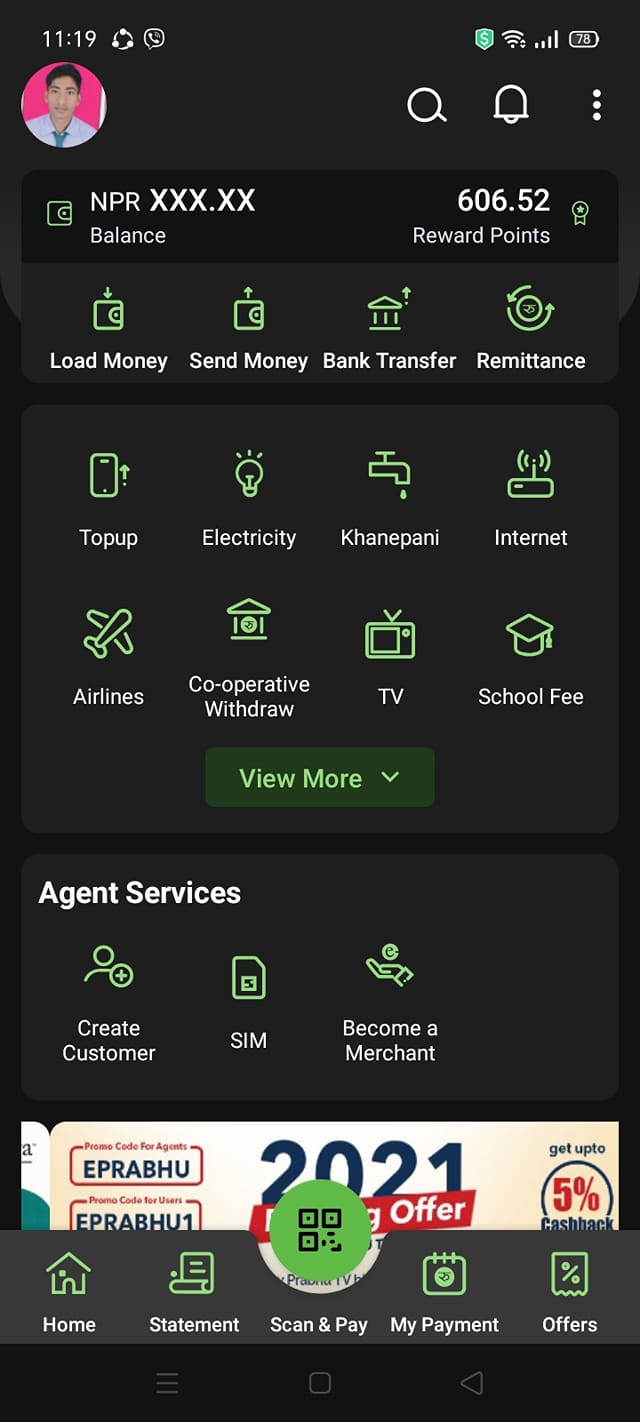Open Create Customer agent service

tap(109, 1003)
